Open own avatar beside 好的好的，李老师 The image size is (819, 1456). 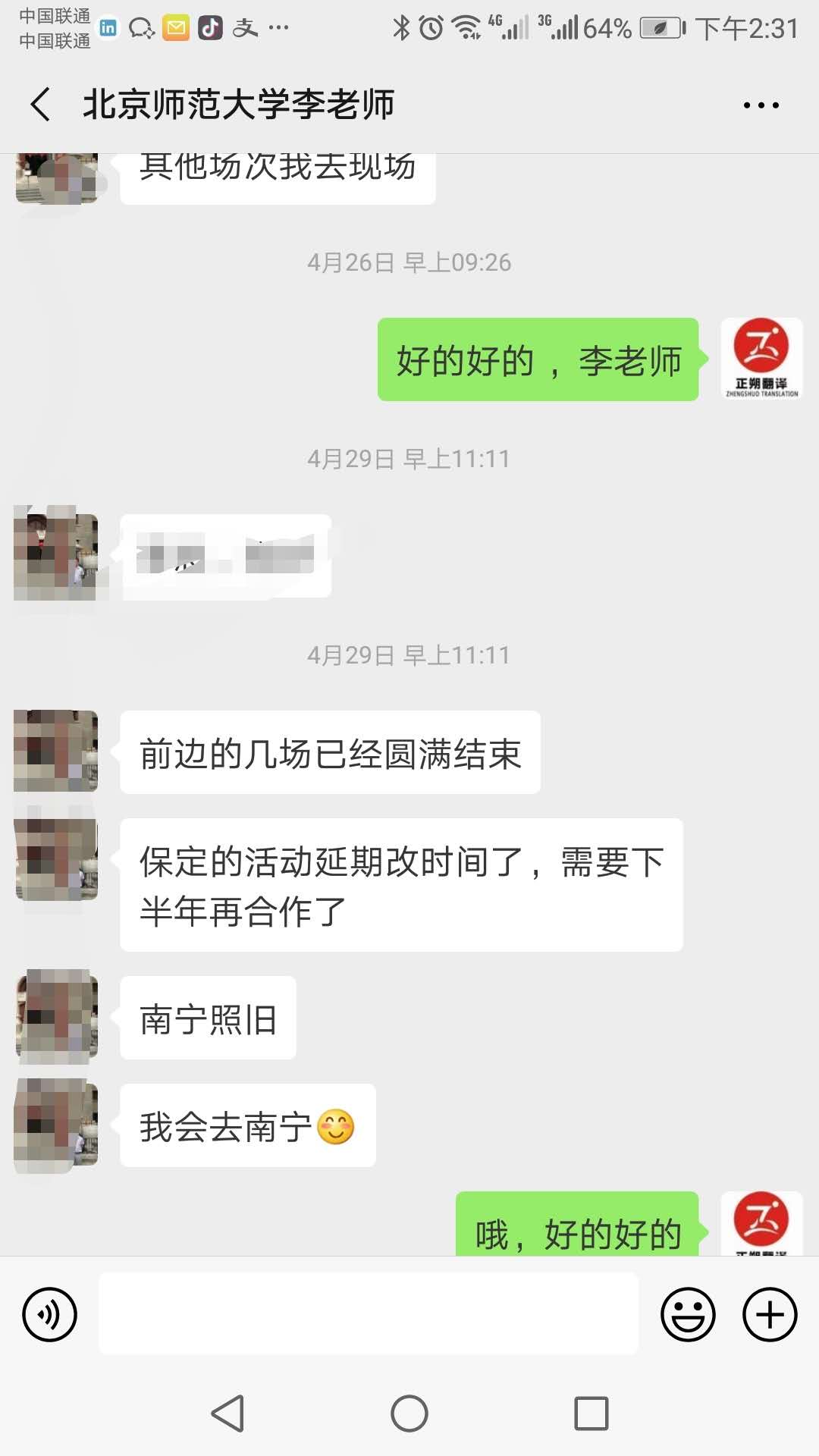click(x=761, y=359)
